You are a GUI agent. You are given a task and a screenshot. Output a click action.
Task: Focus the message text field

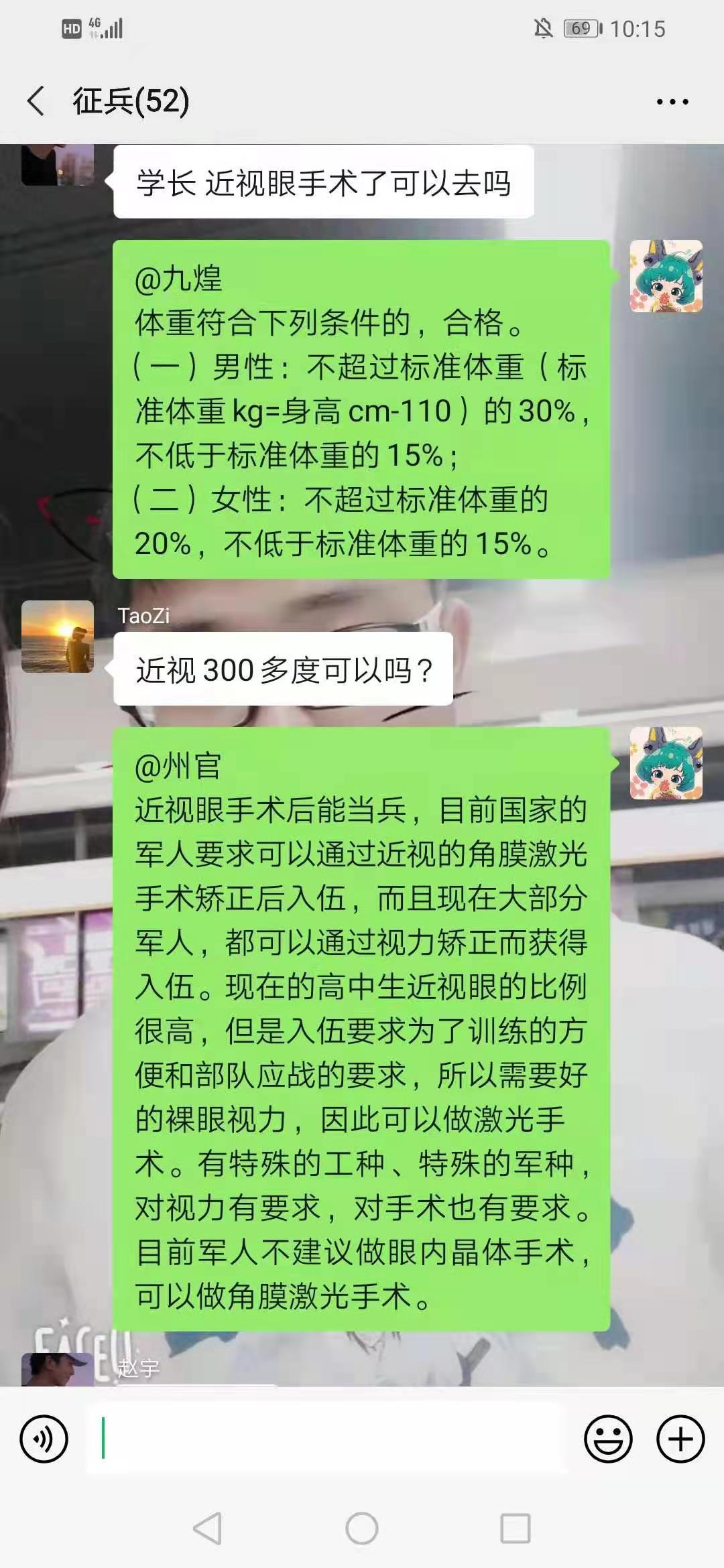(x=327, y=1439)
